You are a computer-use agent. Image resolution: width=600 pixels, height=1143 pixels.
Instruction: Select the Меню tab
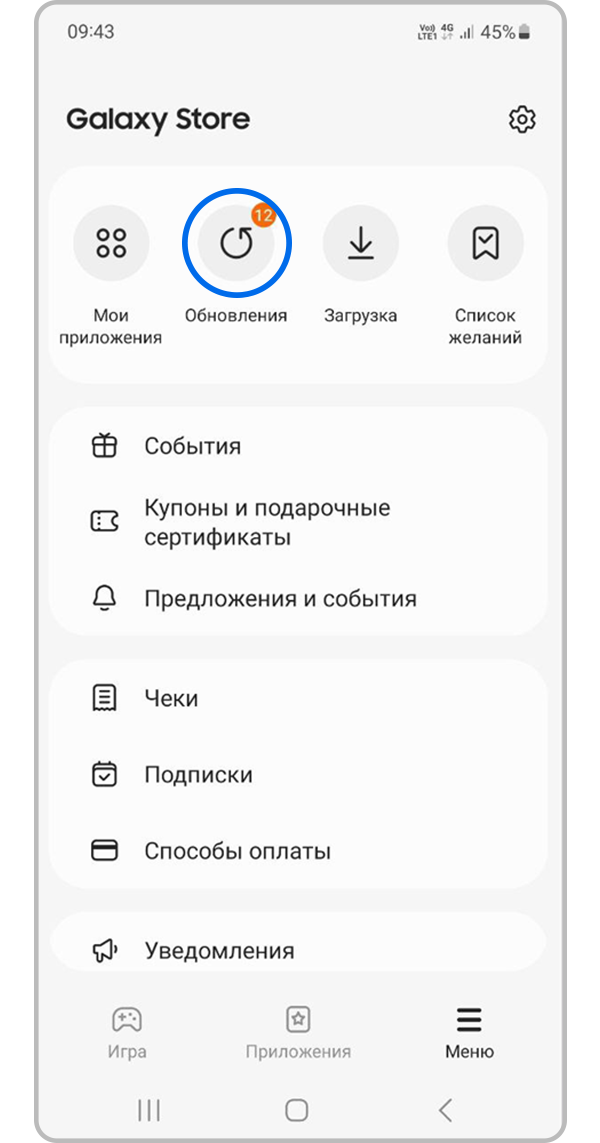(x=469, y=1033)
